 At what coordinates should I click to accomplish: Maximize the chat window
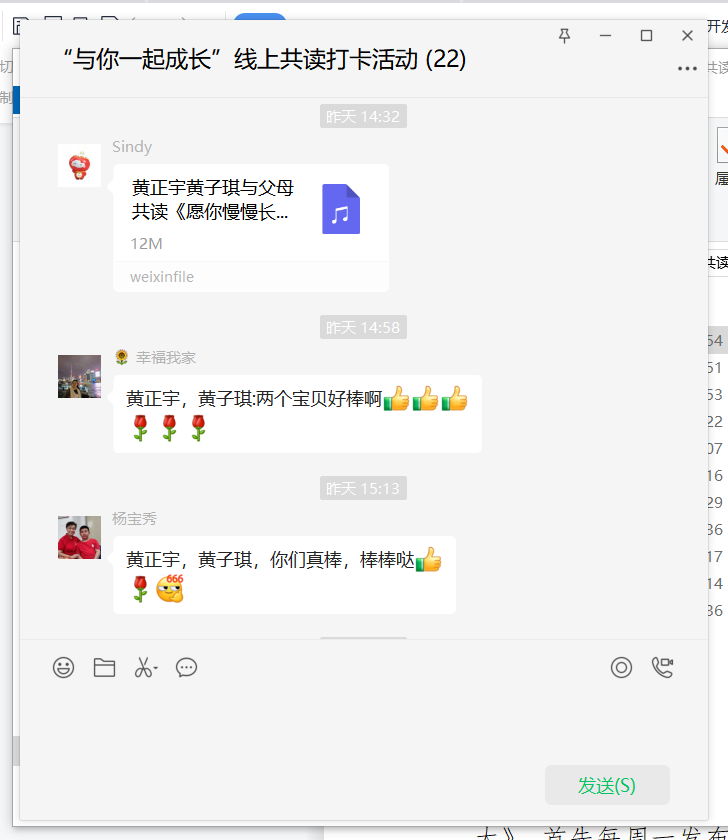click(646, 36)
